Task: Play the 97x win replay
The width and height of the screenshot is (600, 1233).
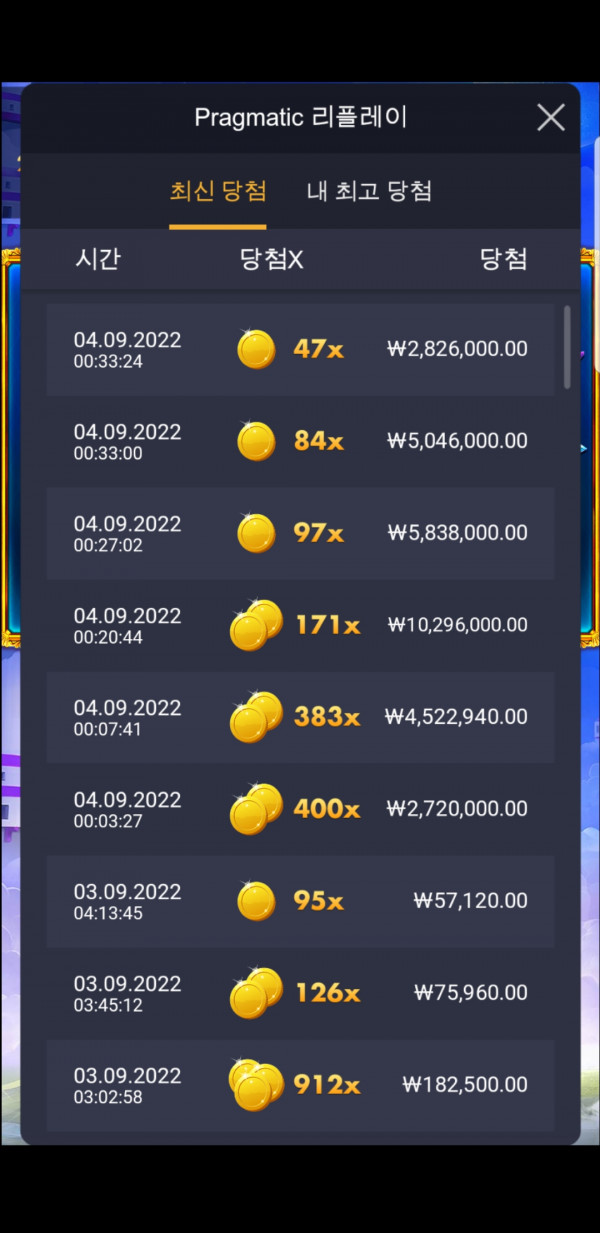Action: click(300, 533)
